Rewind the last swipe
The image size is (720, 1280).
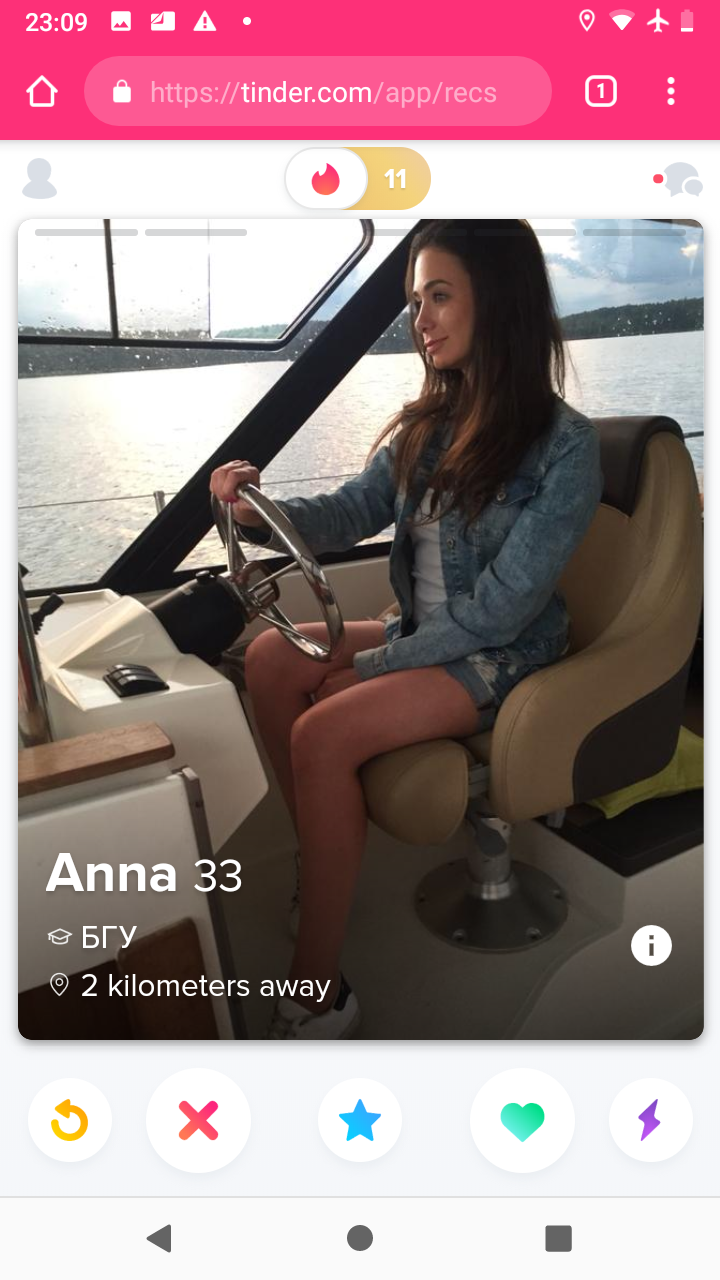70,1121
